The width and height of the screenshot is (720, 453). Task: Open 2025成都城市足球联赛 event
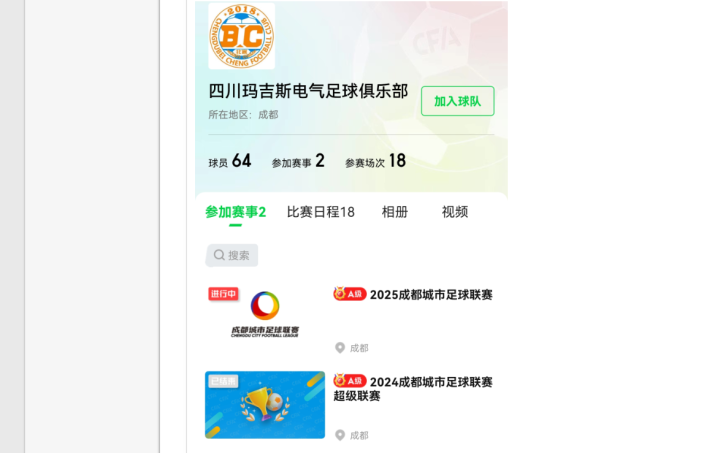coord(430,295)
